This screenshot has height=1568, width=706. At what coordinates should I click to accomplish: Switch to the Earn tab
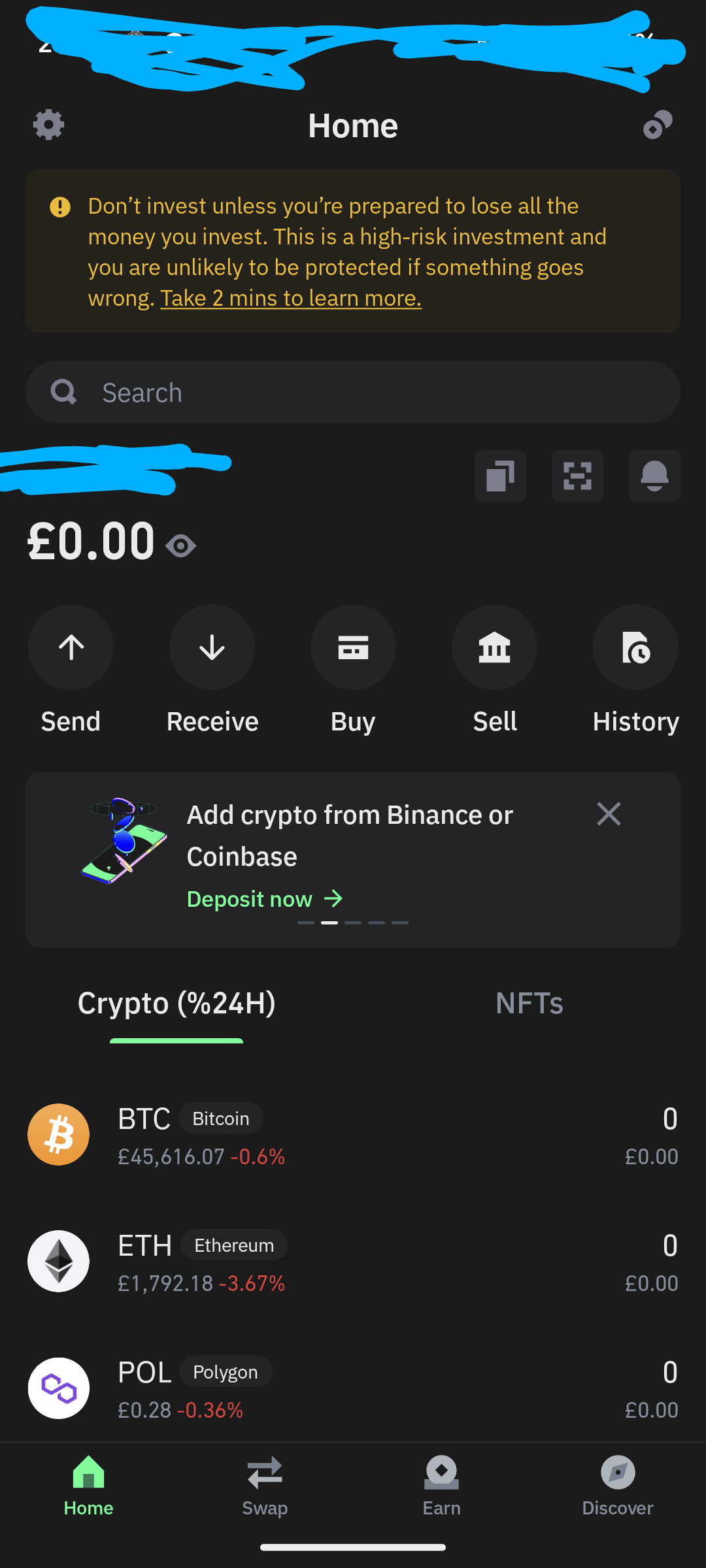tap(441, 1486)
